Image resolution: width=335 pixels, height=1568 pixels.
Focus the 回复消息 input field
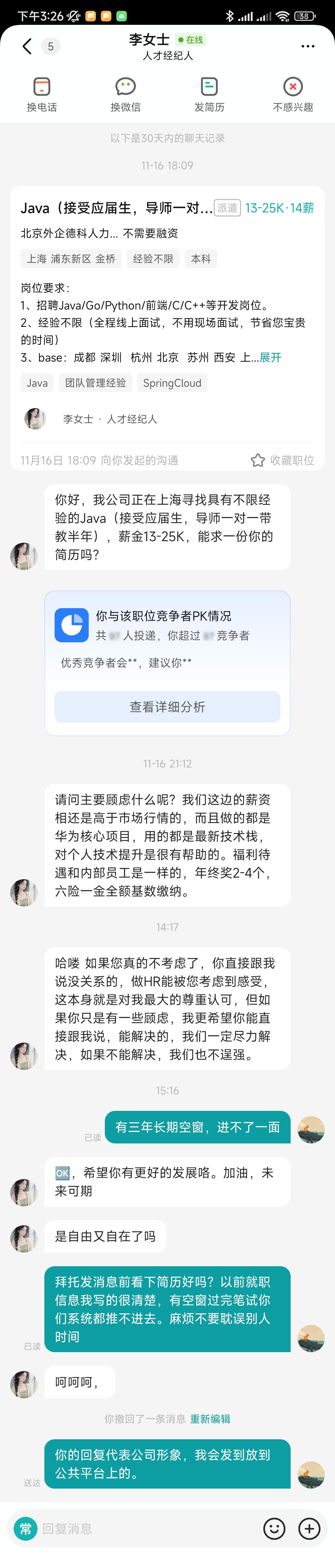pyautogui.click(x=146, y=1528)
